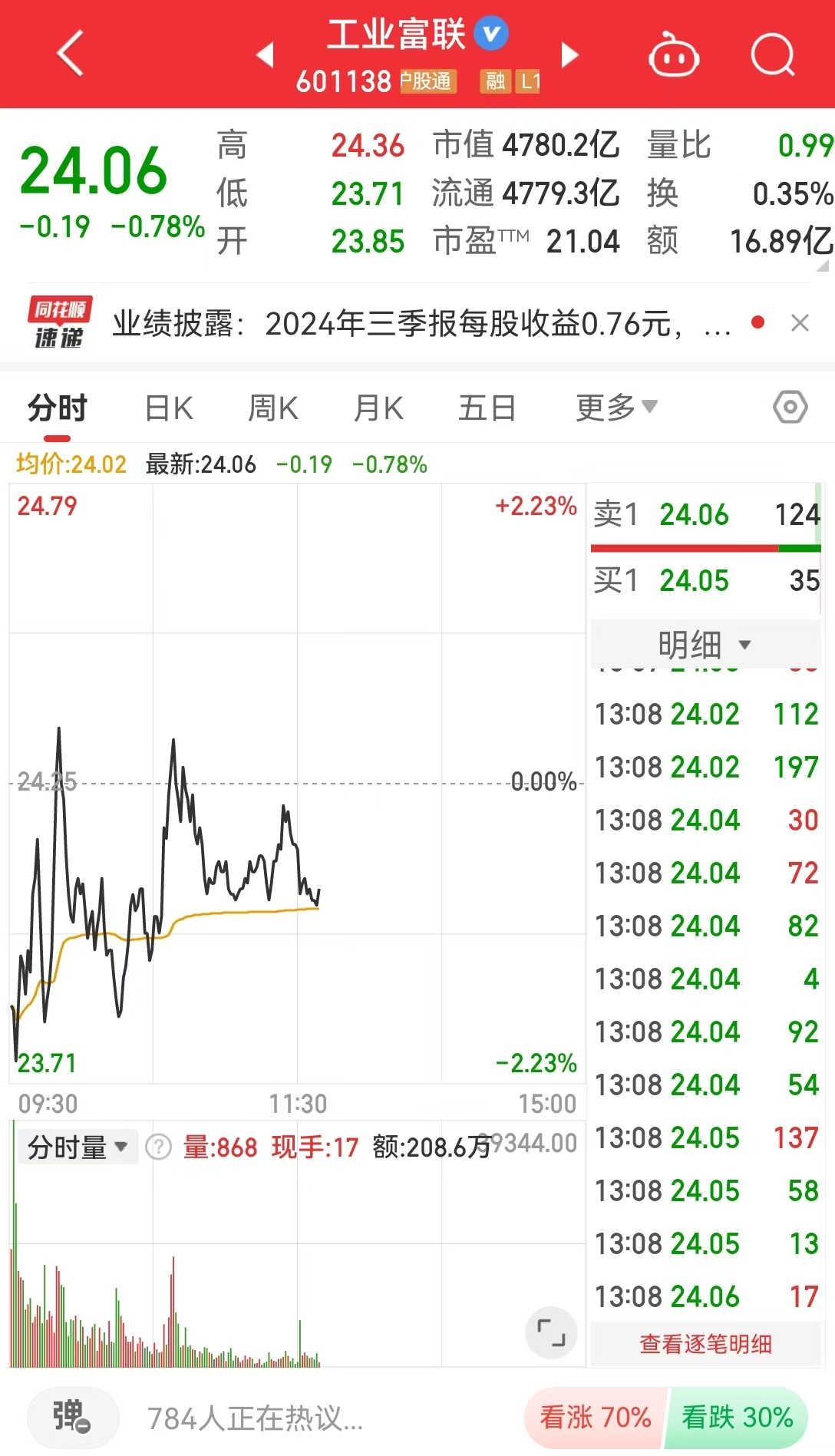Go back using the top-left arrow
The height and width of the screenshot is (1456, 835).
71,54
